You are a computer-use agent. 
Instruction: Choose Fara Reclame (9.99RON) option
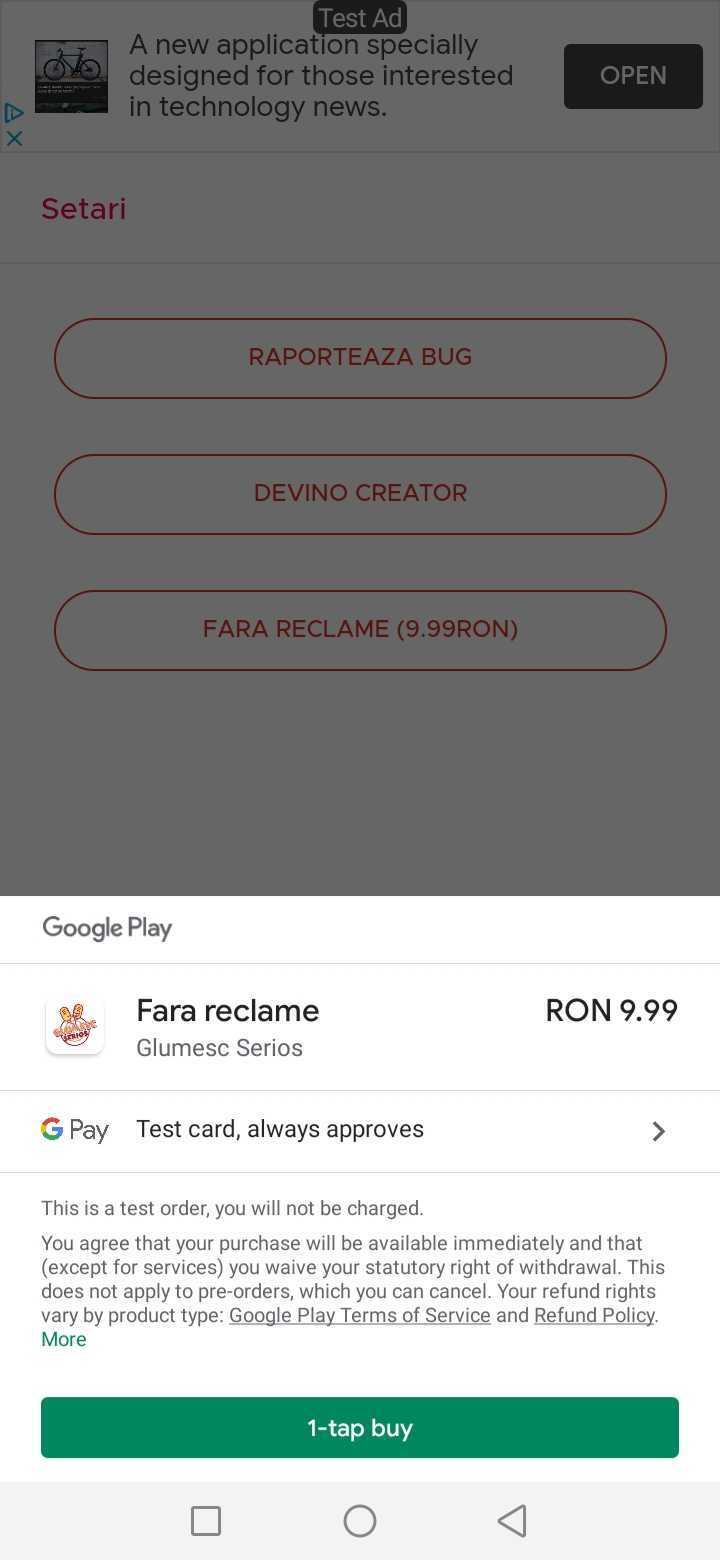click(x=360, y=630)
